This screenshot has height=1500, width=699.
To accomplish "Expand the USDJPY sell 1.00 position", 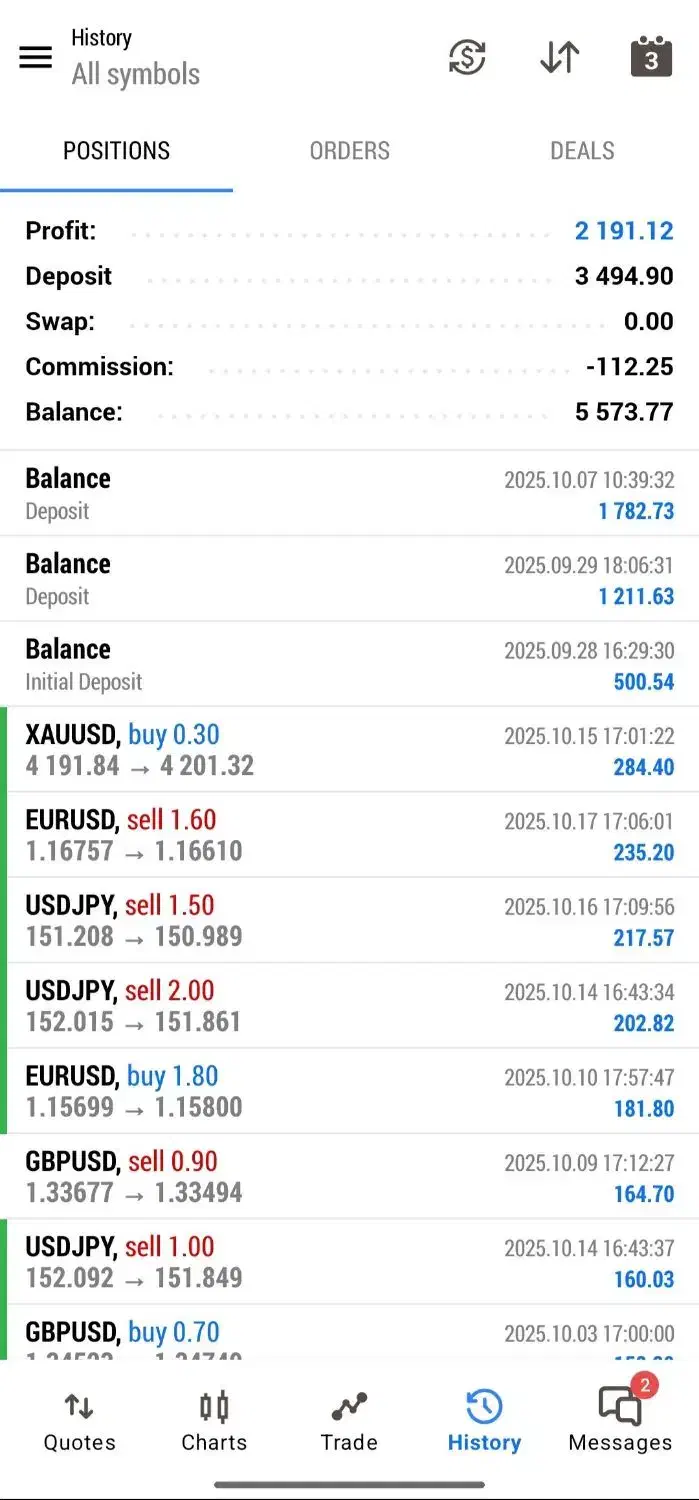I will click(x=349, y=1262).
